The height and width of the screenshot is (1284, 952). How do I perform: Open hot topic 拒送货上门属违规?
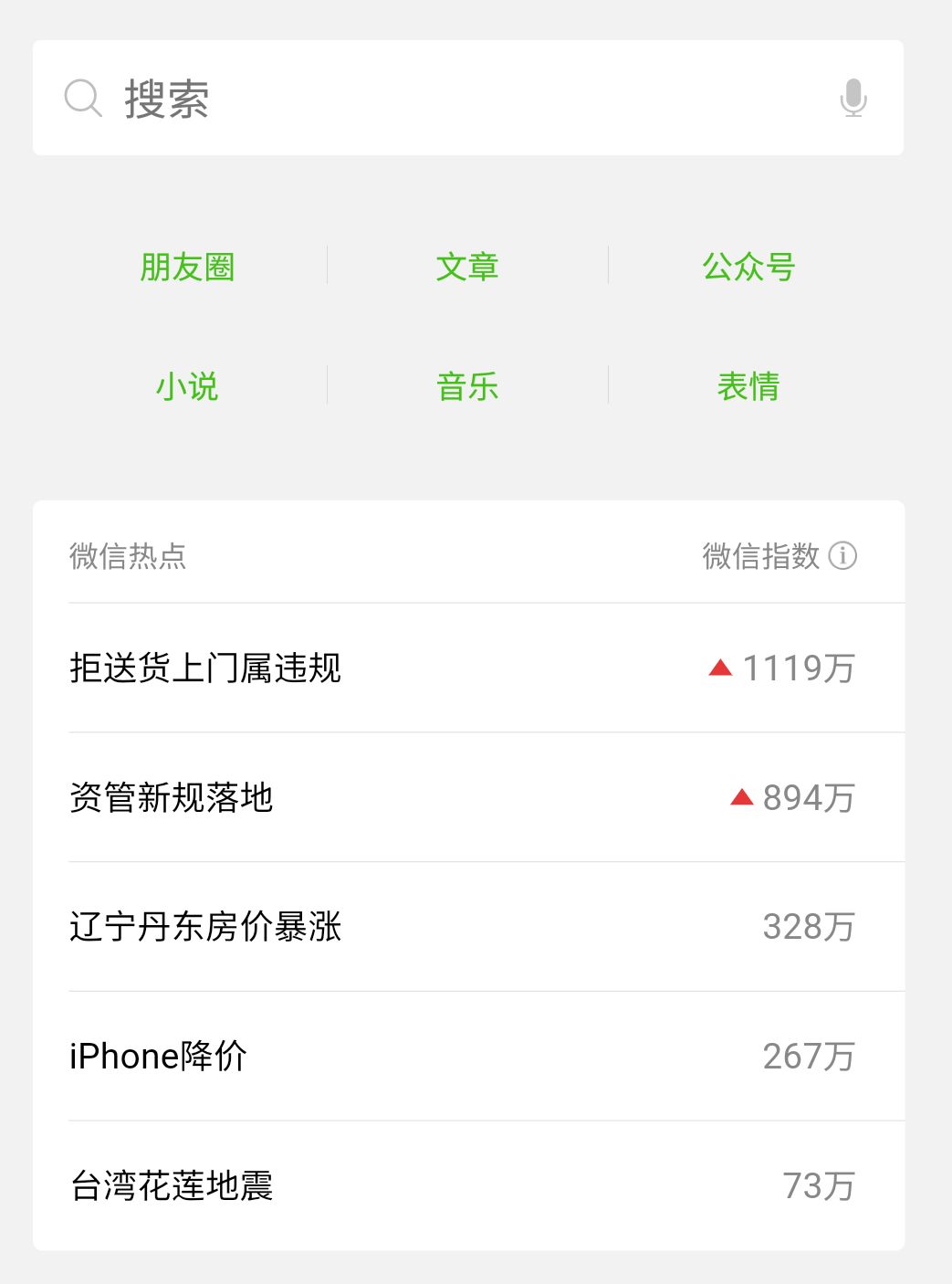click(205, 668)
